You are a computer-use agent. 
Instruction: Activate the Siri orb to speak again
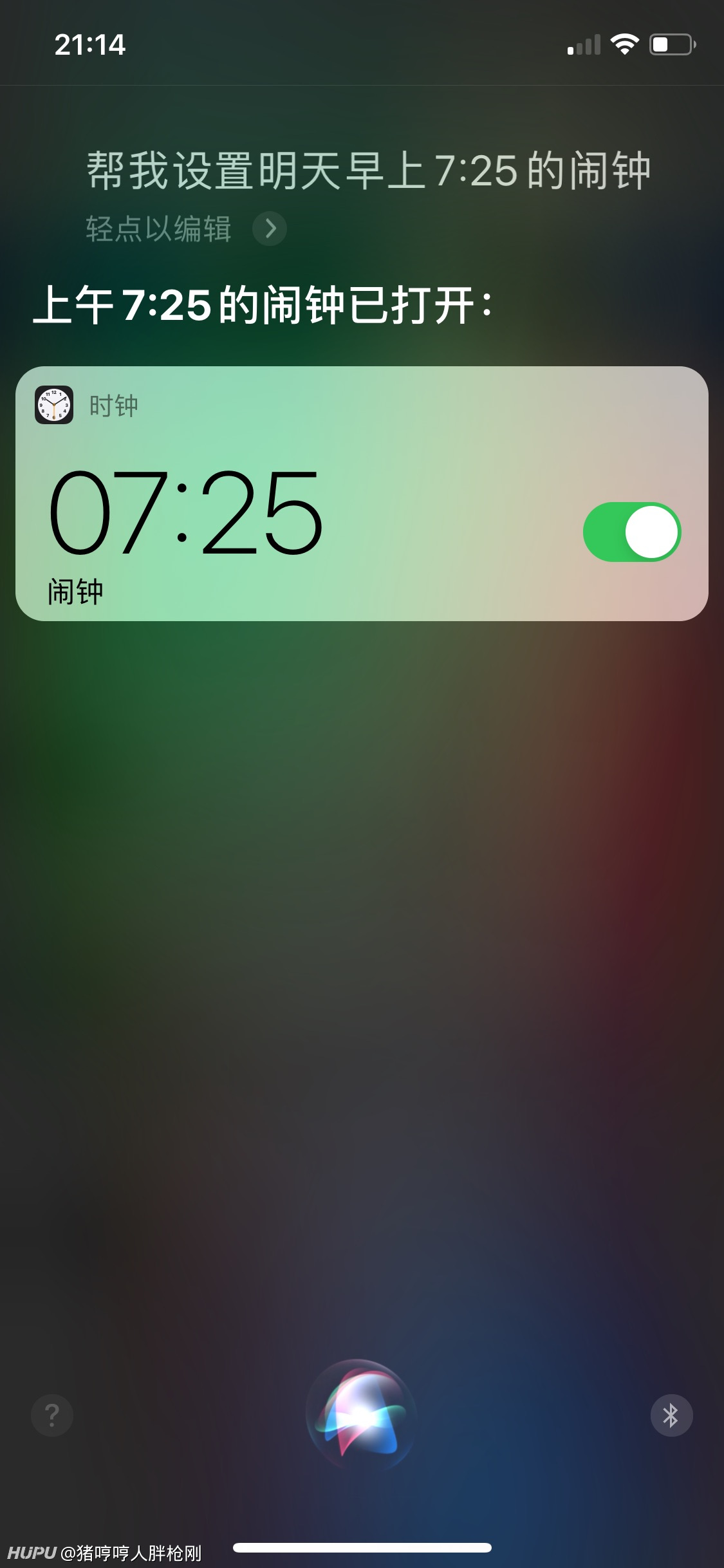(x=361, y=1414)
